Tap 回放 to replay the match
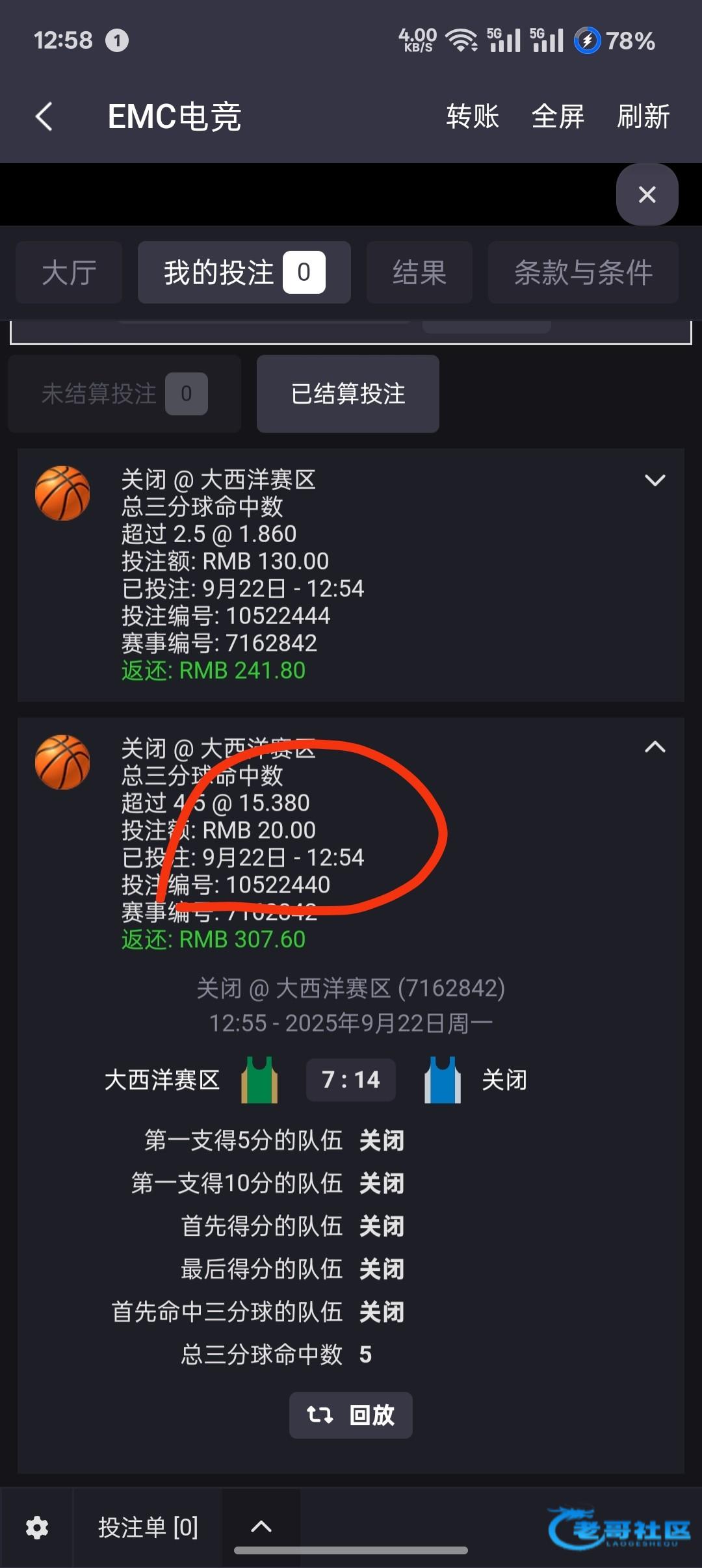 pos(351,1415)
